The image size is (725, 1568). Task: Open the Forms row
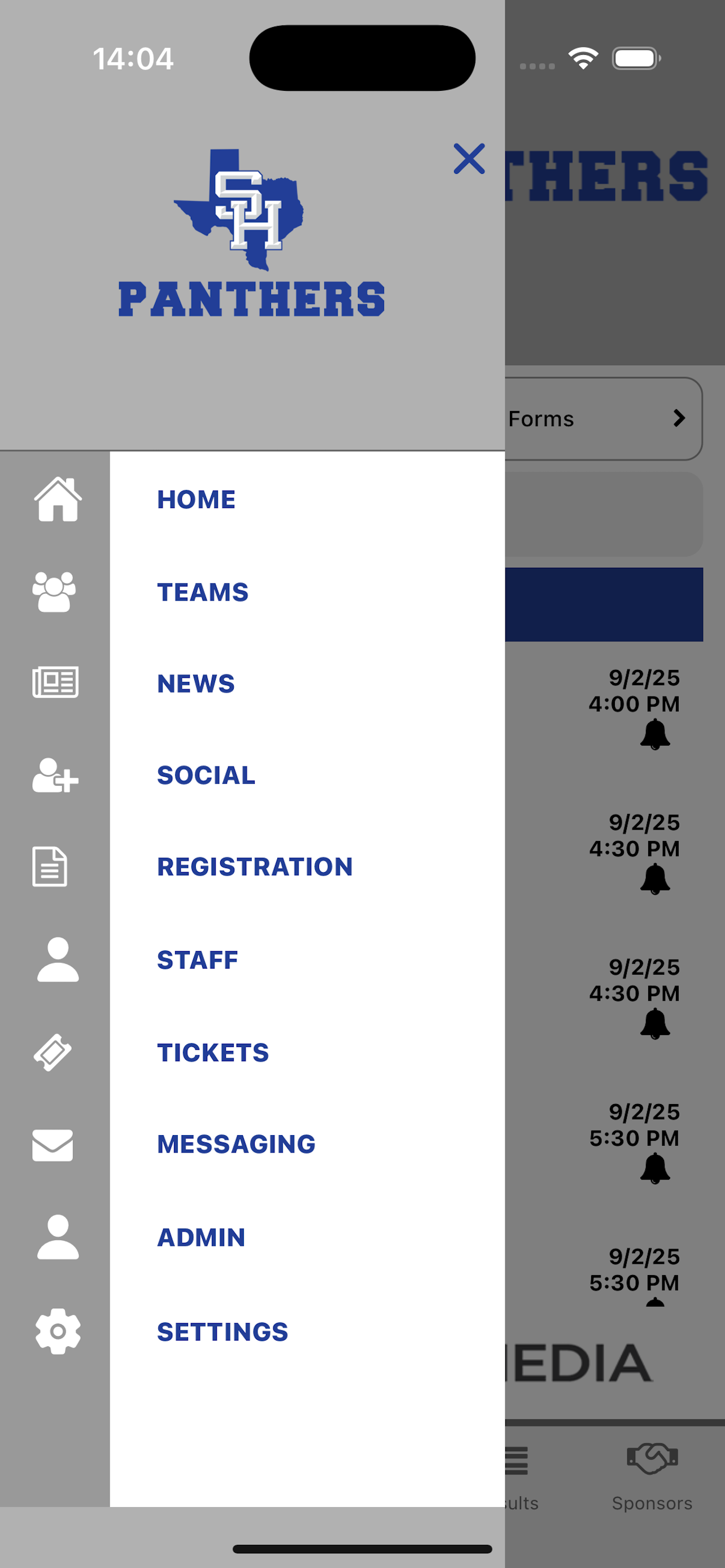click(603, 419)
